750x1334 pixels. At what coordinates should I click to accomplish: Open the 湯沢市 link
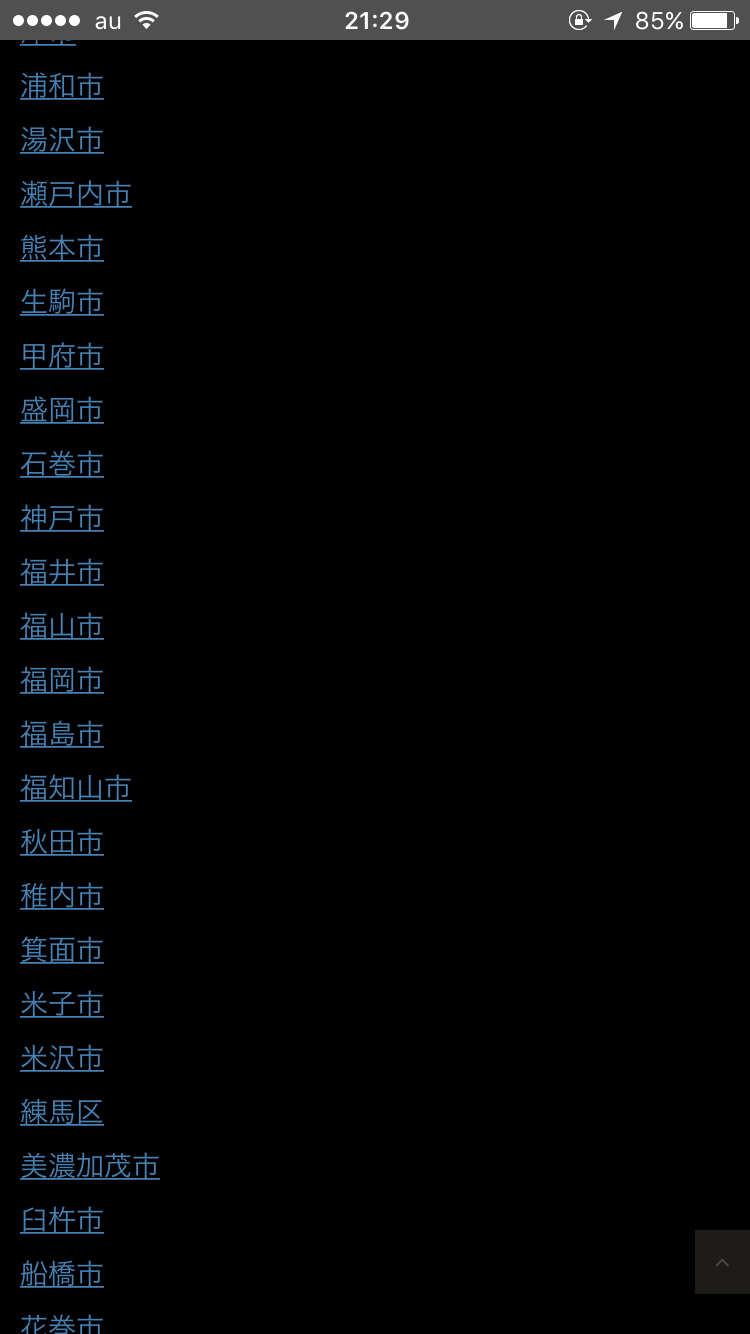(x=62, y=141)
